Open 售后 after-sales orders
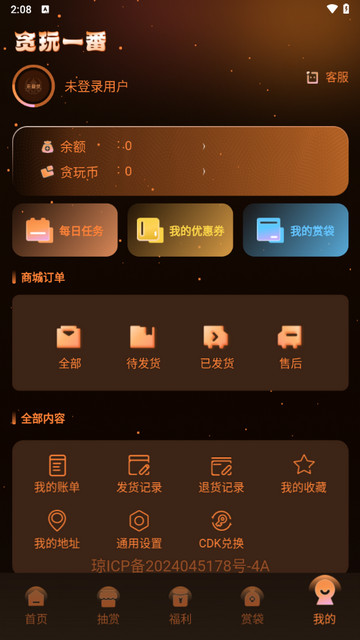Image resolution: width=360 pixels, height=640 pixels. point(290,347)
